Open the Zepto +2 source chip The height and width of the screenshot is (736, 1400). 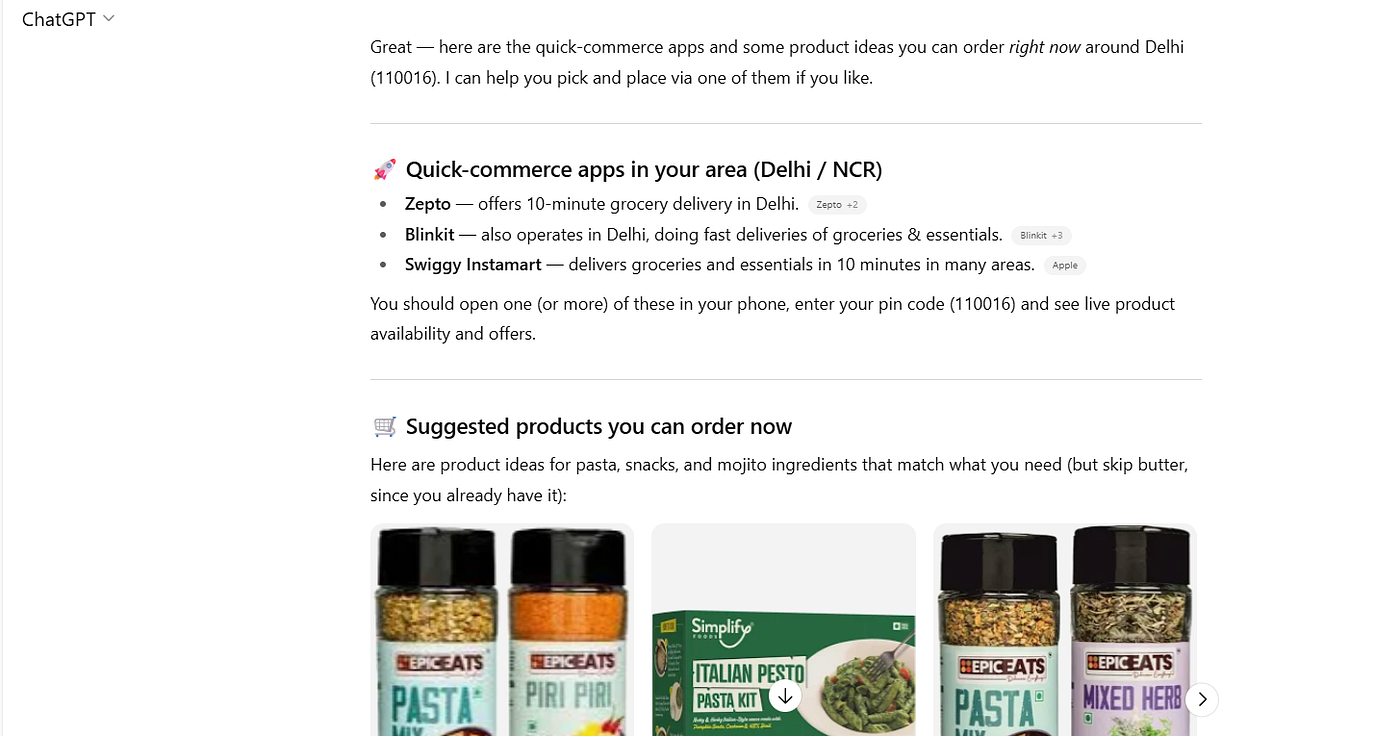837,204
